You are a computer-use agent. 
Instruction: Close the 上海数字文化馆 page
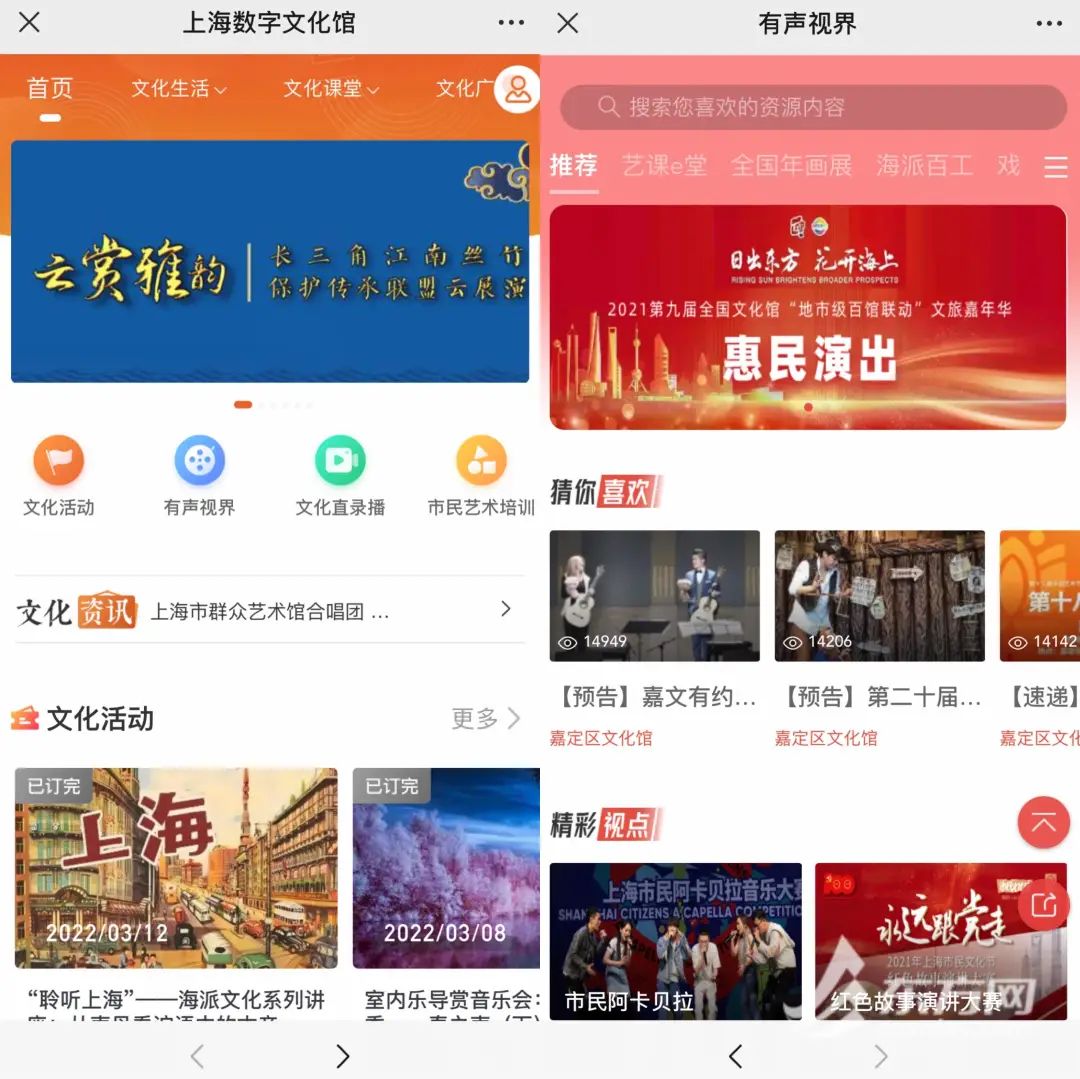30,22
